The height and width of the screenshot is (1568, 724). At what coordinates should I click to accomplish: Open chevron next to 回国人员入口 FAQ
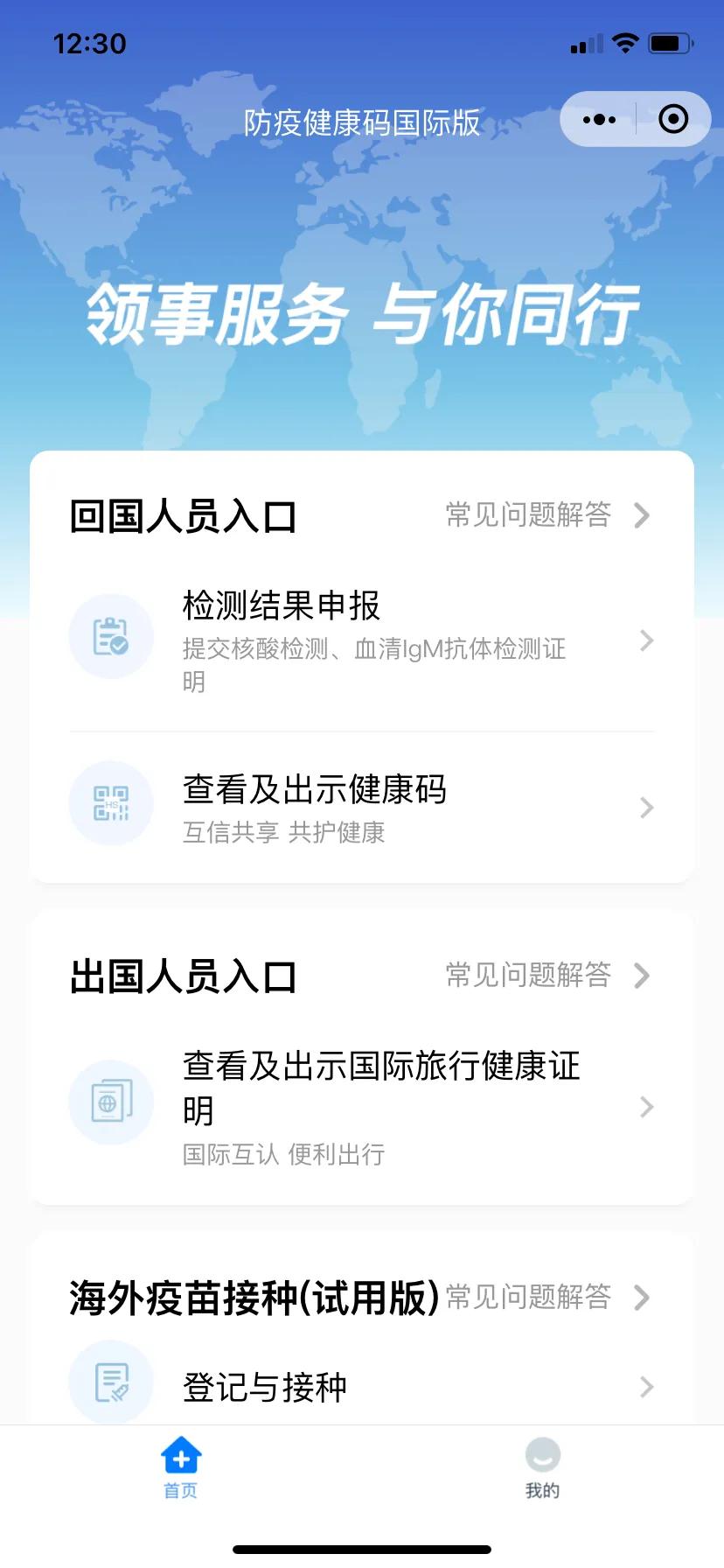point(644,515)
